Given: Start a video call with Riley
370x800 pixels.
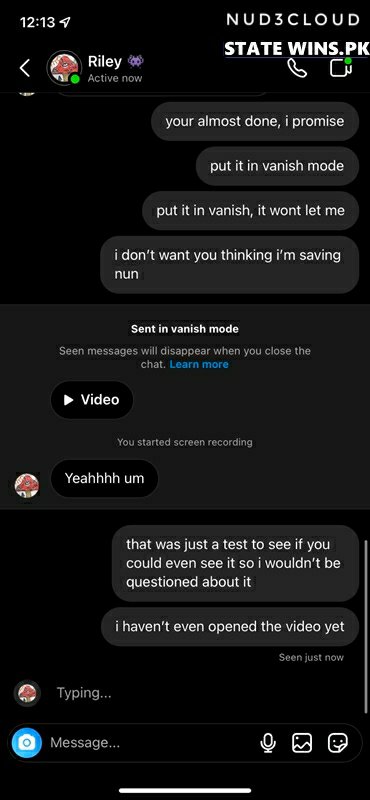Looking at the screenshot, I should coord(341,68).
